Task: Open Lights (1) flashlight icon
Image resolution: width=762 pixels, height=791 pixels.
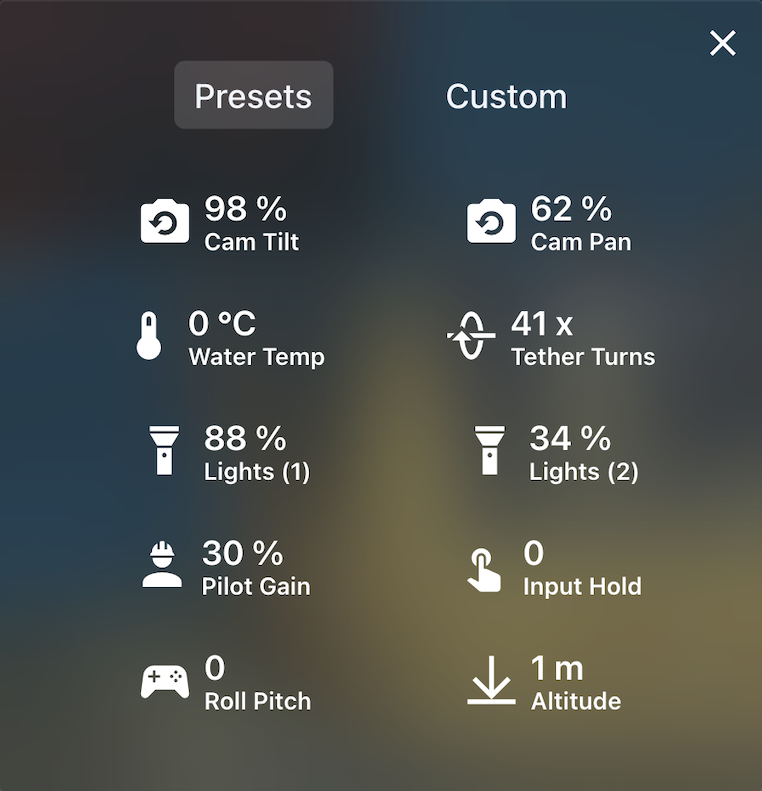Action: tap(164, 451)
